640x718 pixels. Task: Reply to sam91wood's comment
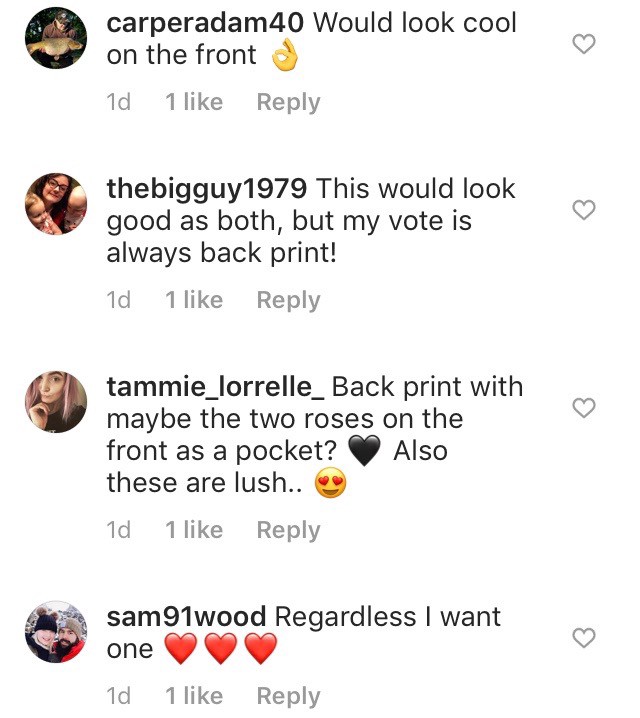(288, 696)
